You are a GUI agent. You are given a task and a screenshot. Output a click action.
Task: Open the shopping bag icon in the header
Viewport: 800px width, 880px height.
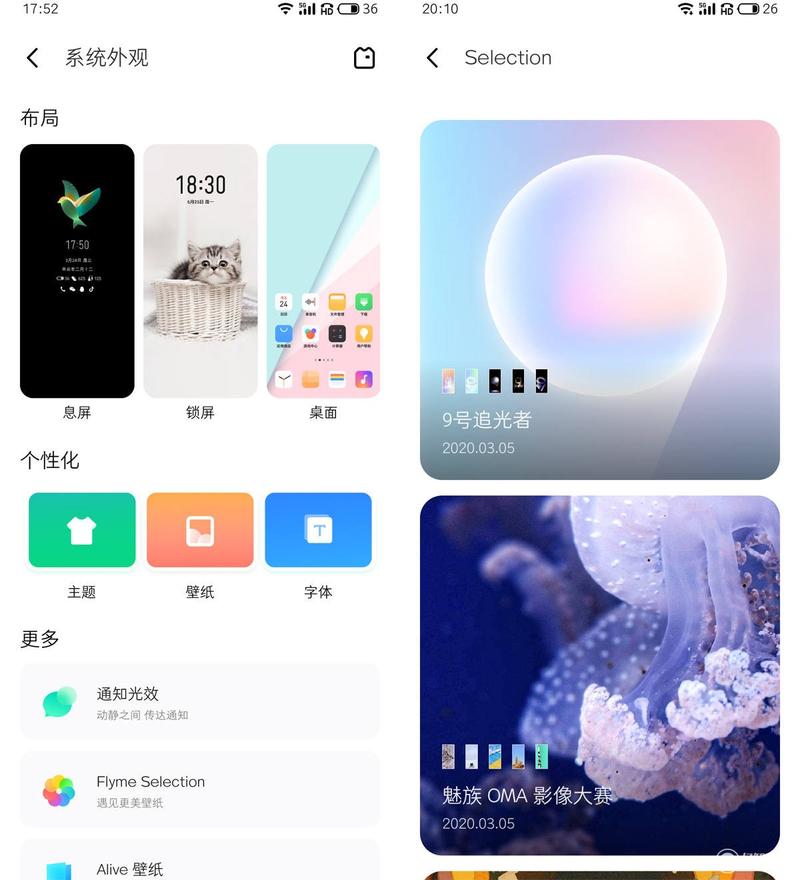click(365, 58)
